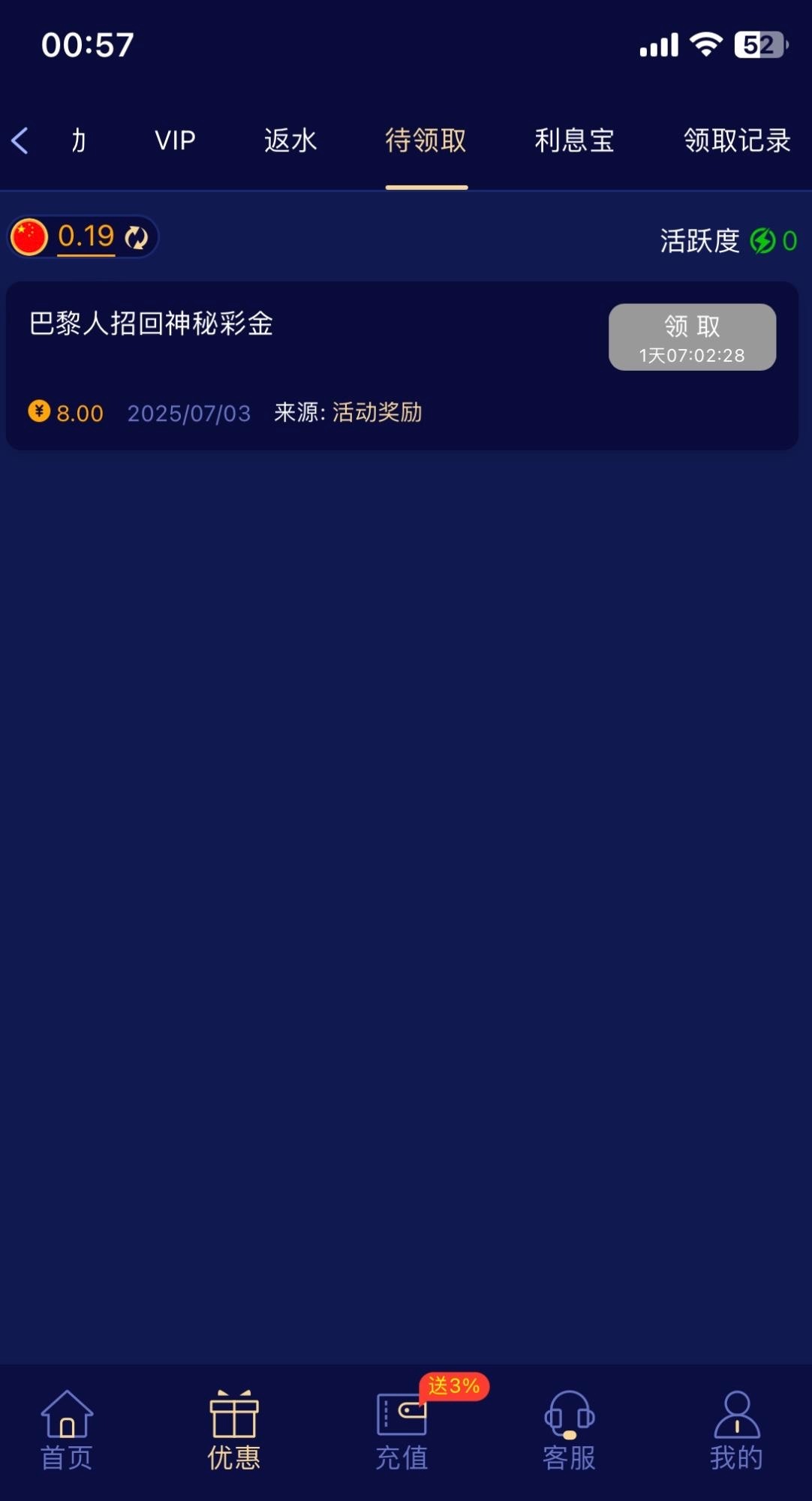Image resolution: width=812 pixels, height=1501 pixels.
Task: Go back using the top-left arrow
Action: [20, 140]
